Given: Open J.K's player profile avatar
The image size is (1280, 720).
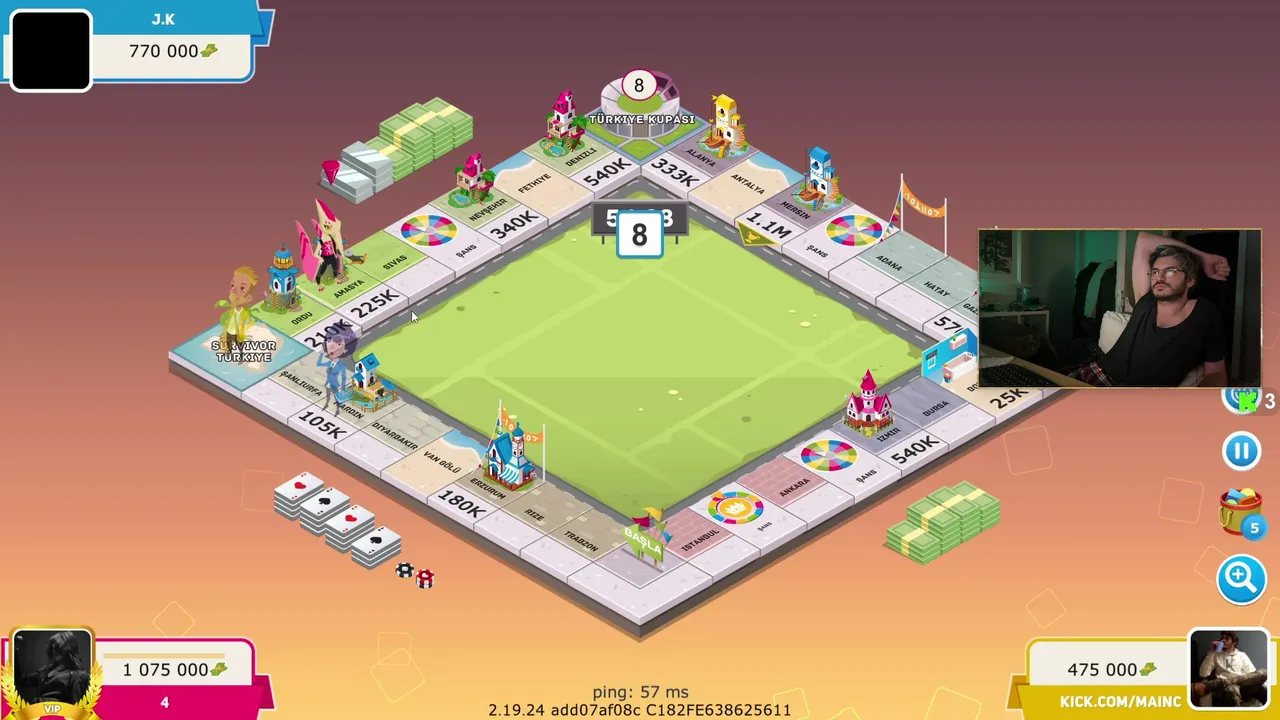Looking at the screenshot, I should tap(50, 50).
